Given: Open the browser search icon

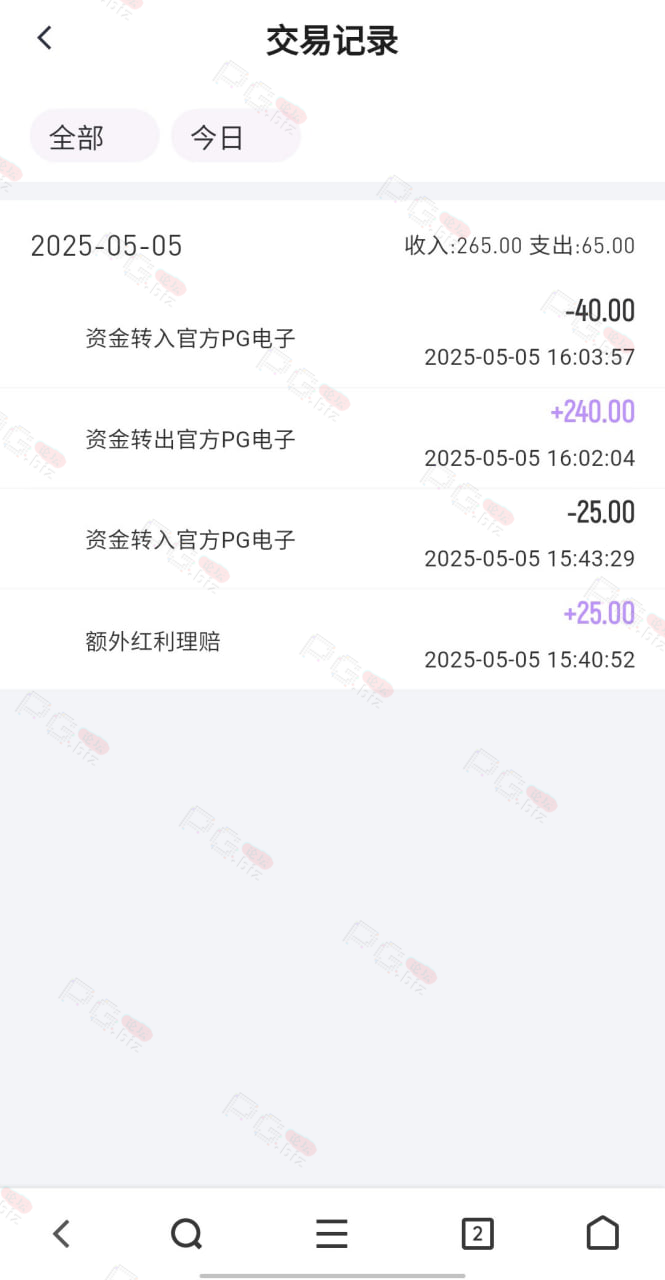Looking at the screenshot, I should (x=187, y=1234).
